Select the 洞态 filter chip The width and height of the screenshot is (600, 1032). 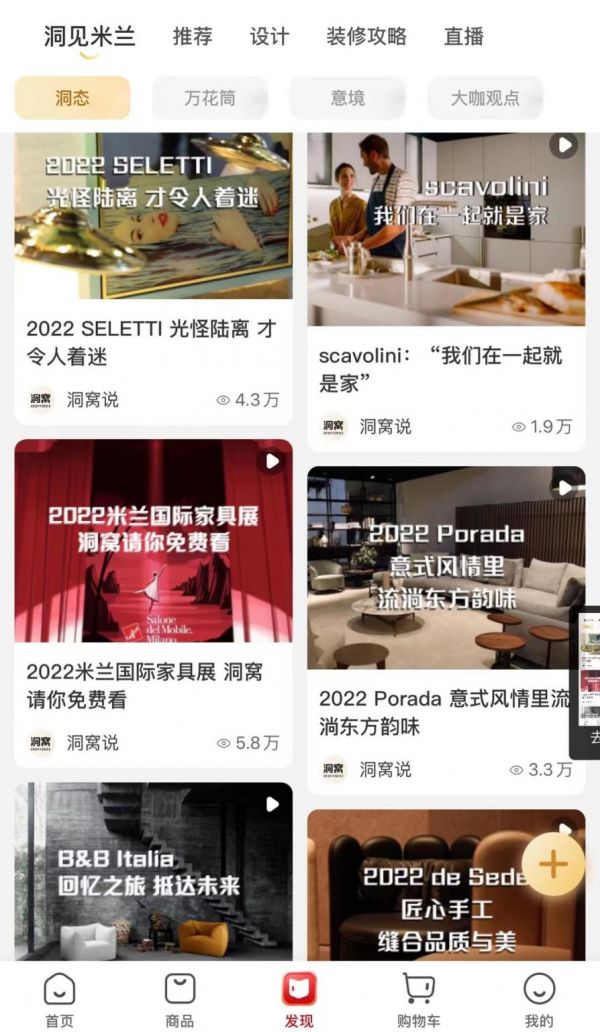72,98
